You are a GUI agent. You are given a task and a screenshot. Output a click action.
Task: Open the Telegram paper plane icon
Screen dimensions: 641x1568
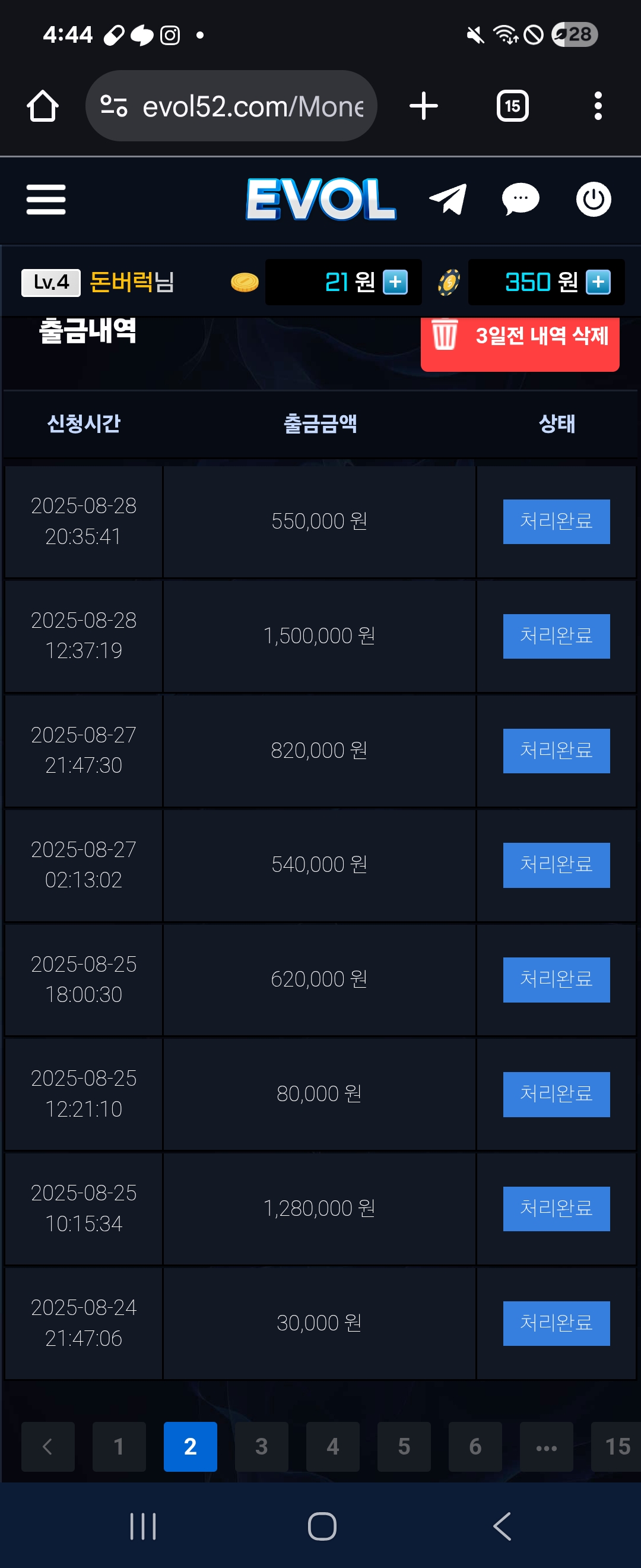[448, 199]
